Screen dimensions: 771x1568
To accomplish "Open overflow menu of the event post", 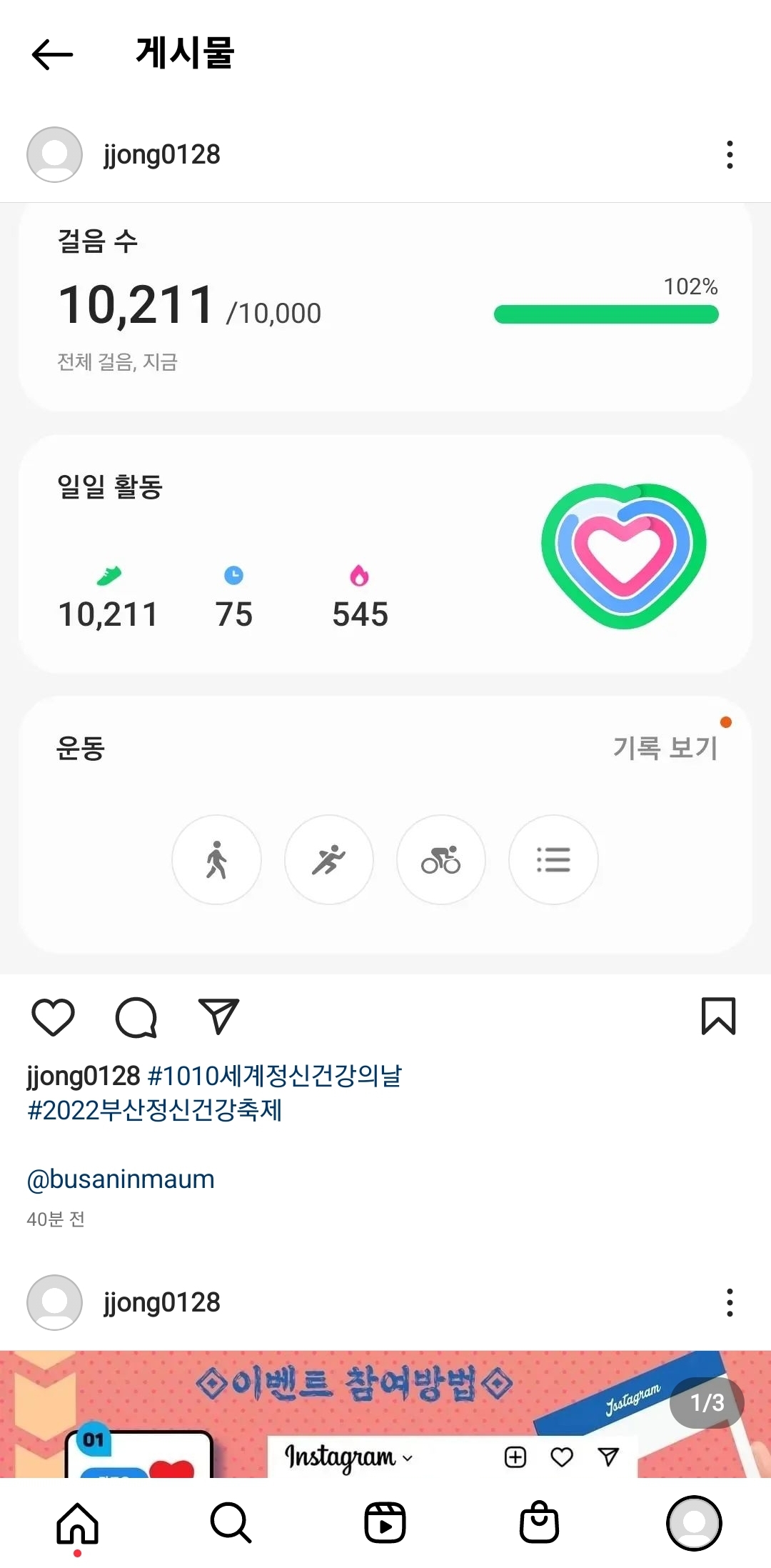I will pos(729,1302).
